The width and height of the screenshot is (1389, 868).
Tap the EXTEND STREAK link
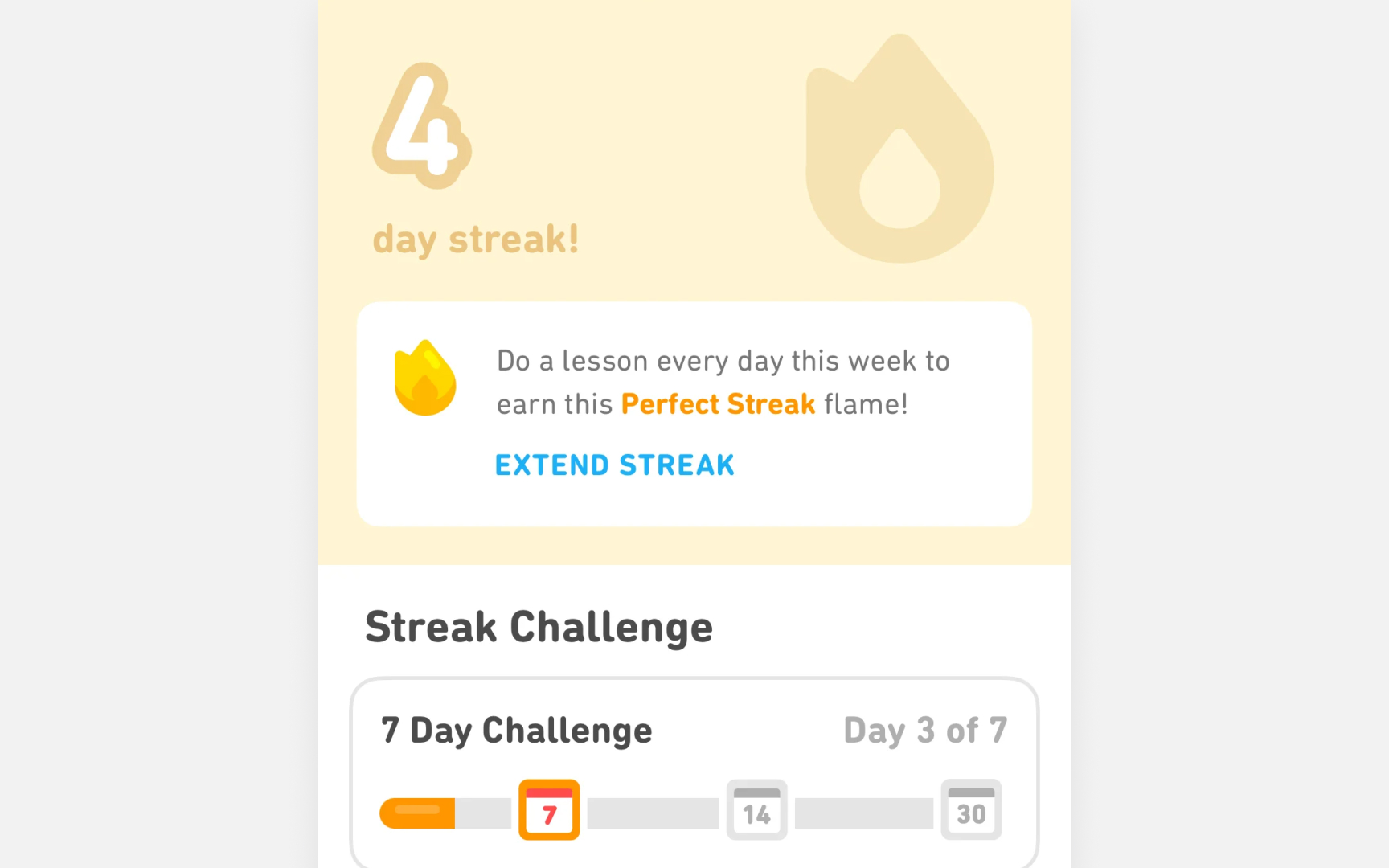[615, 465]
